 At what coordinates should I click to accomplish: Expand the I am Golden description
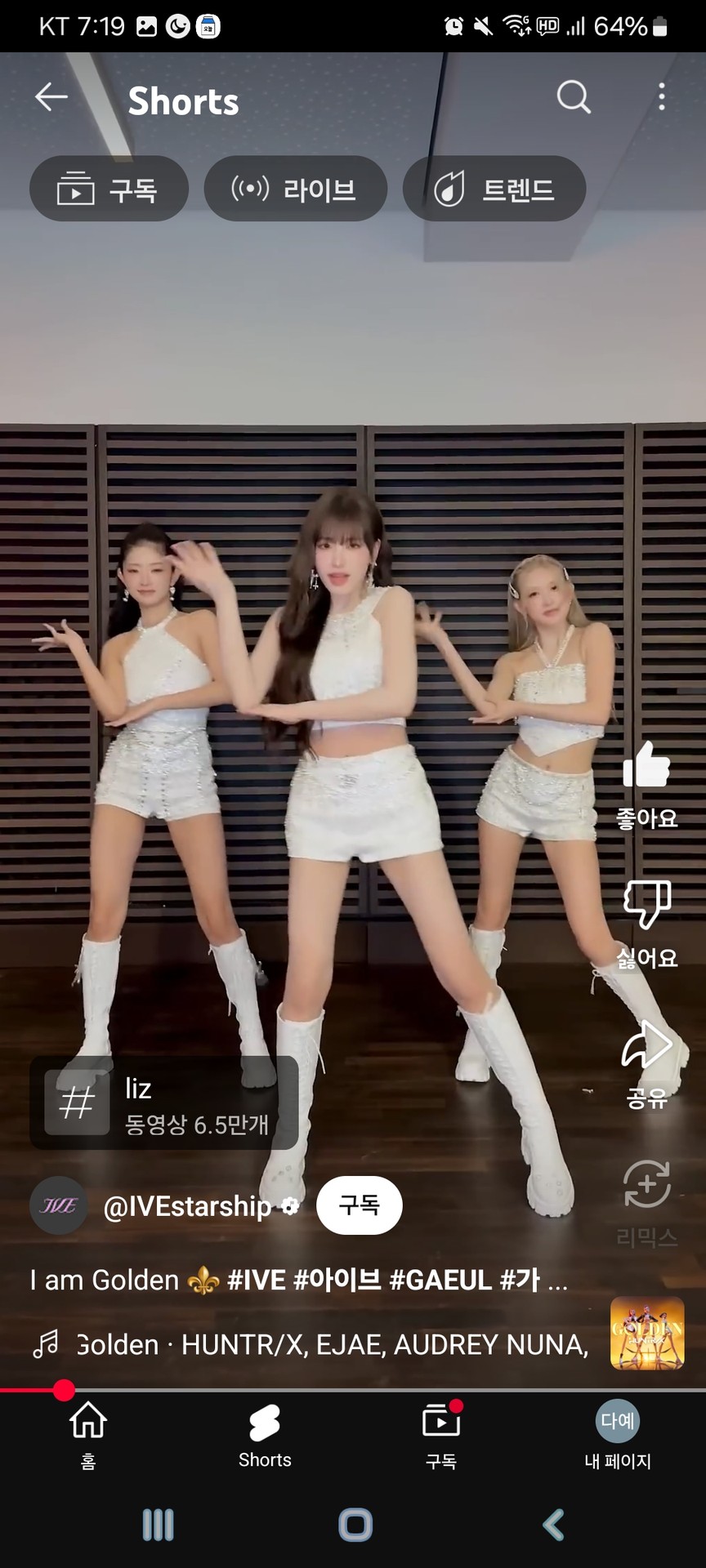coord(298,1281)
